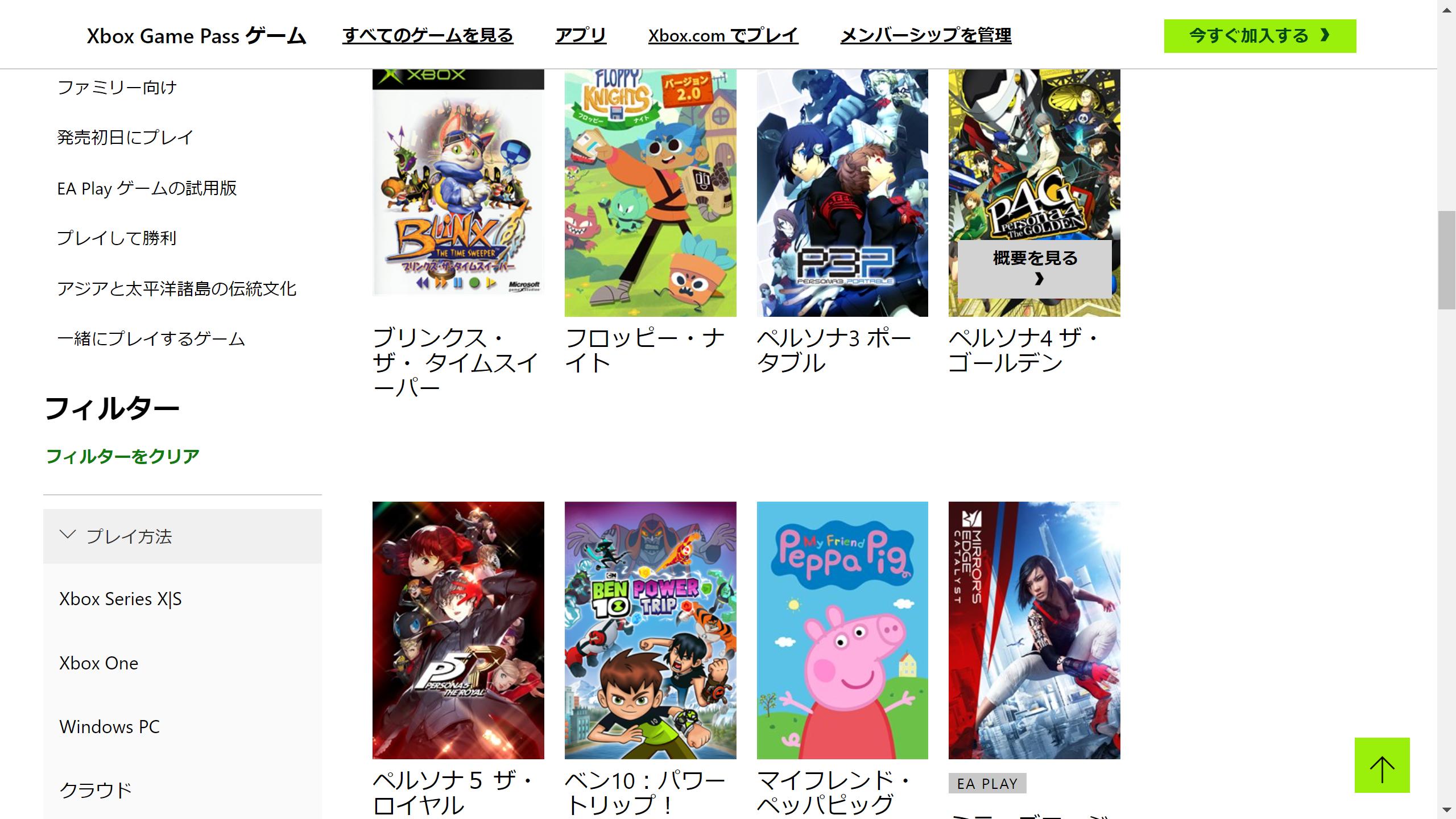
Task: Tap the 今すぐ加入する button
Action: click(x=1259, y=36)
